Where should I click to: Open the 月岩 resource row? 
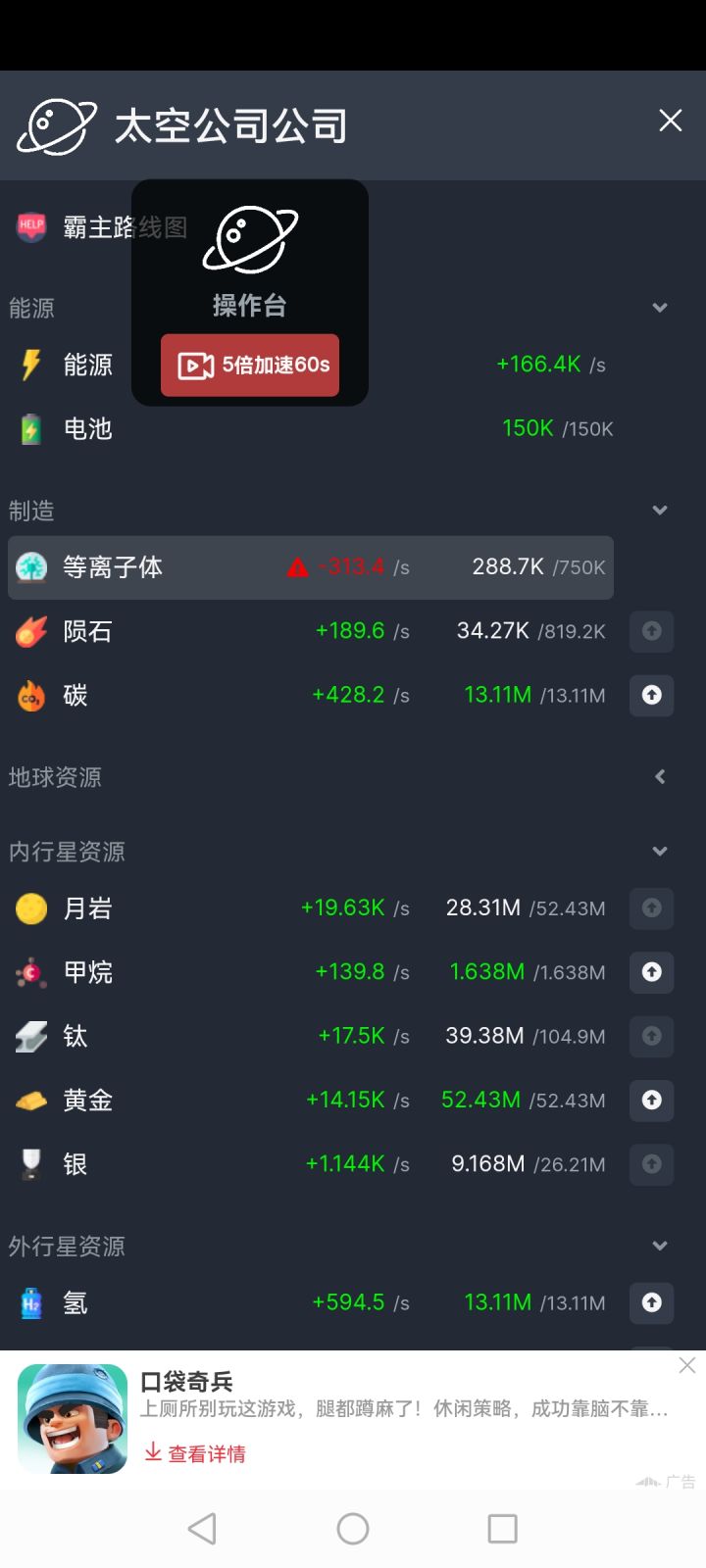click(311, 908)
